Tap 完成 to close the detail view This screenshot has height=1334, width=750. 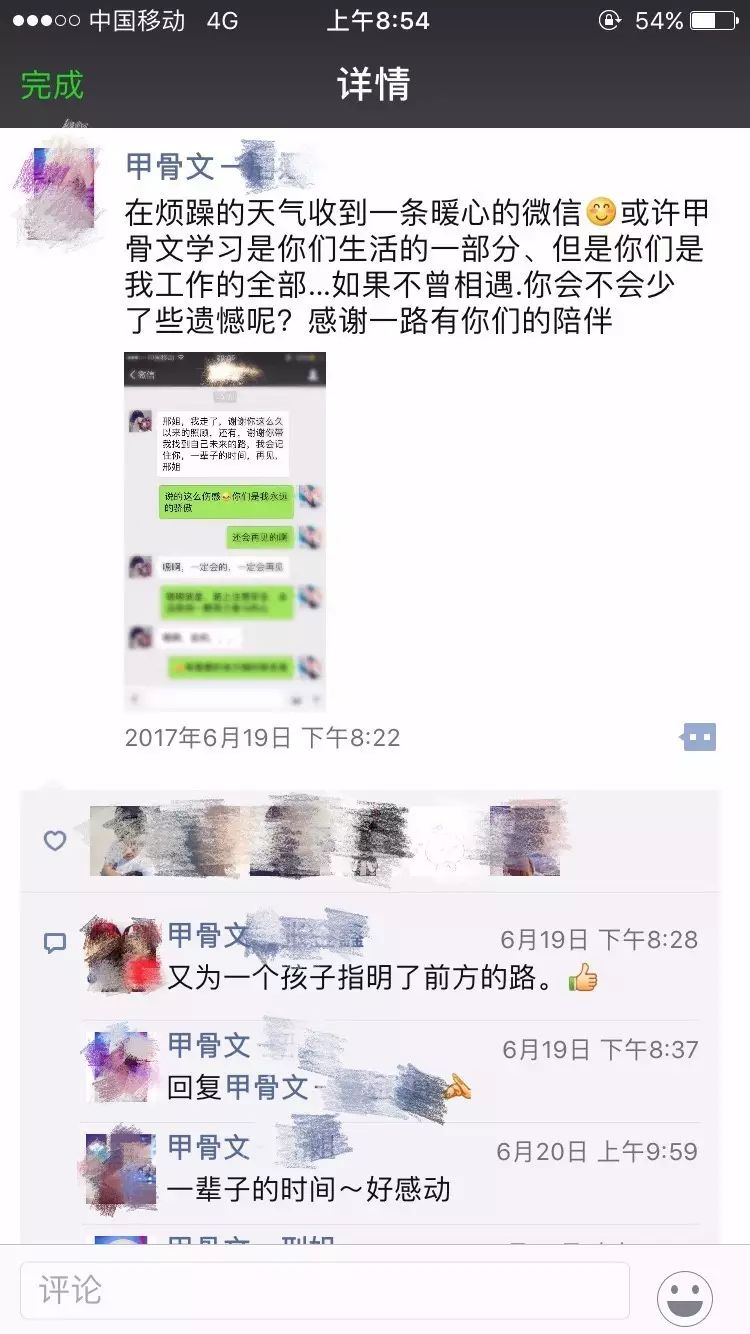[52, 85]
